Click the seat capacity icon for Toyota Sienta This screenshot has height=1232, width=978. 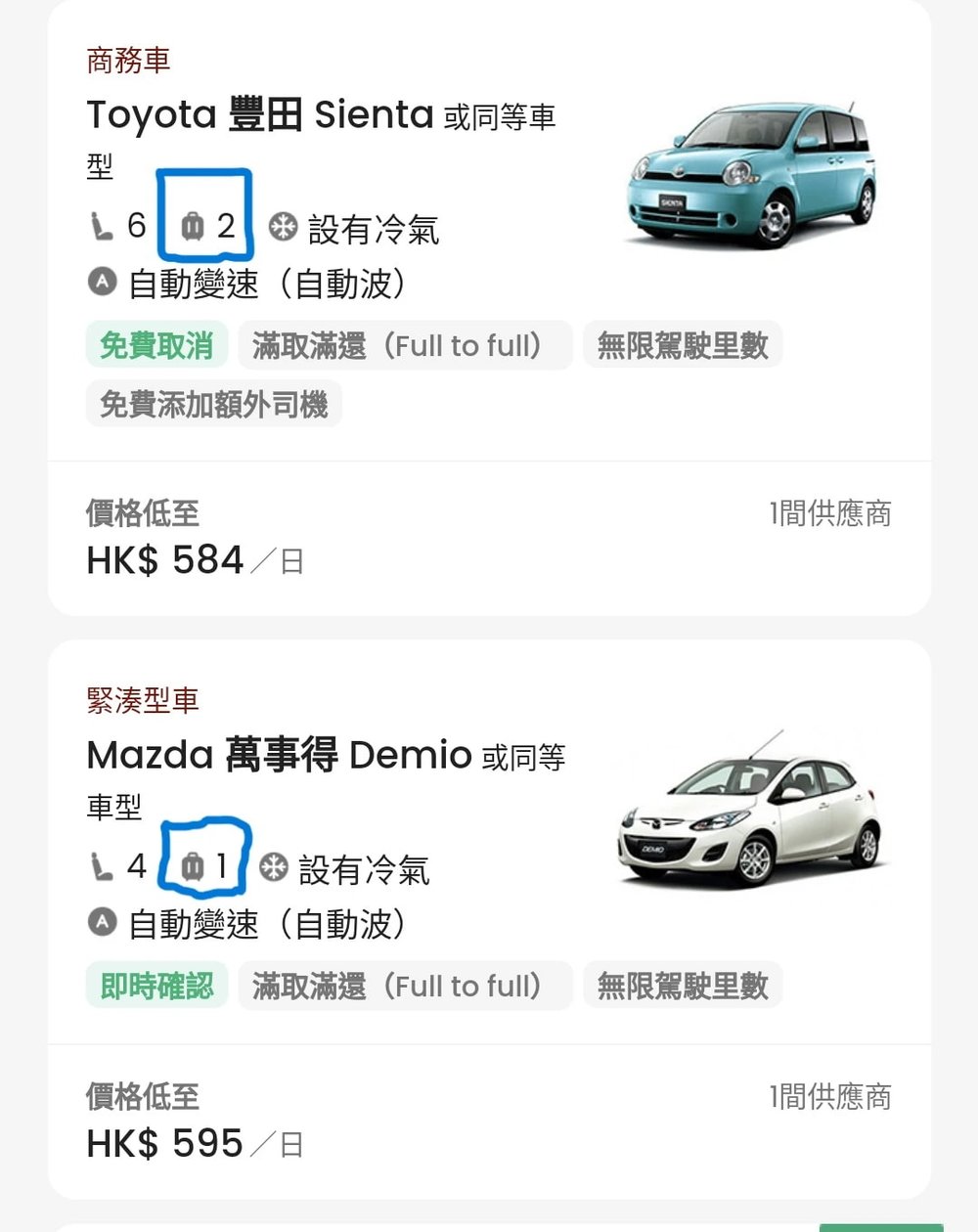click(x=101, y=226)
